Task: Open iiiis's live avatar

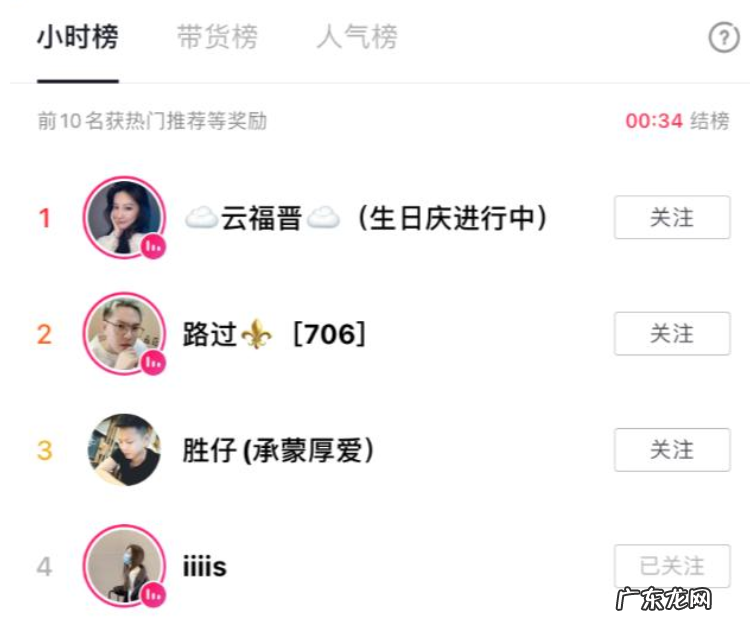Action: tap(123, 566)
